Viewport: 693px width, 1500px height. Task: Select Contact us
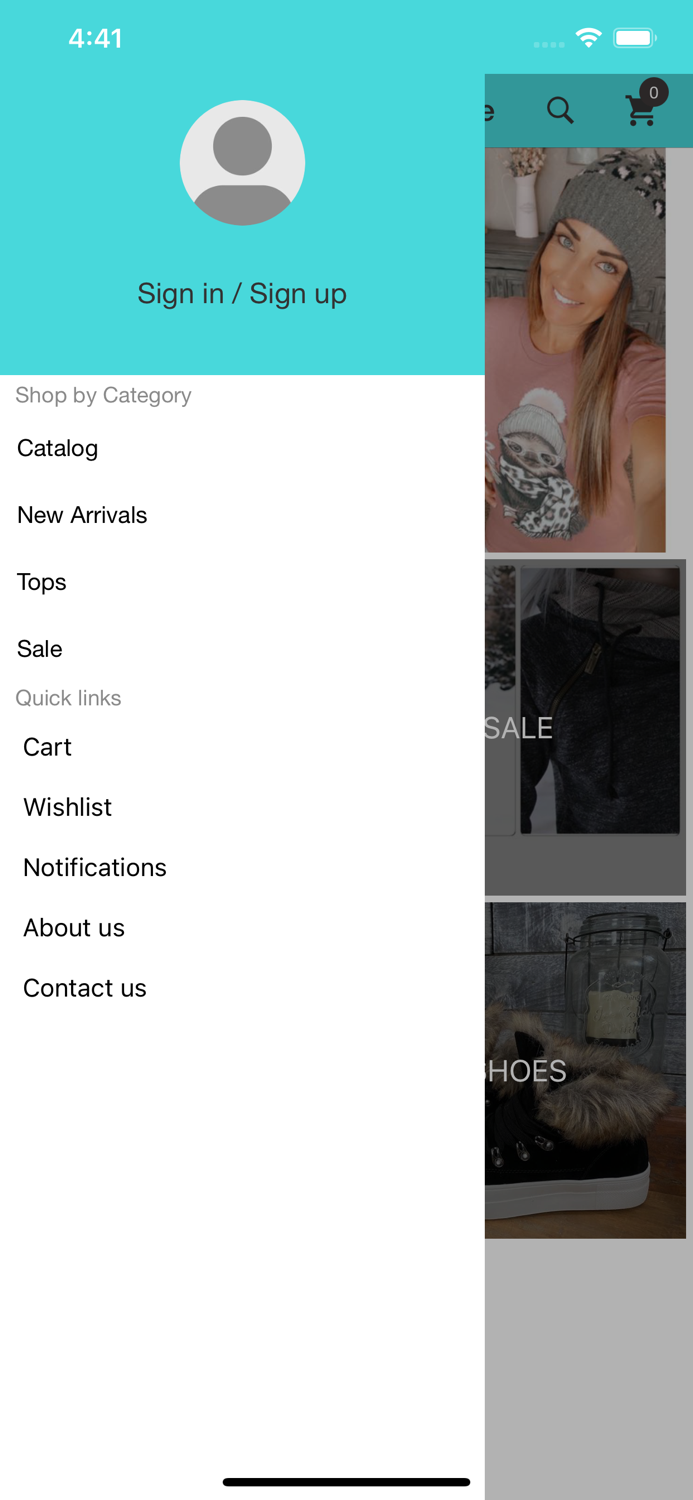click(x=85, y=988)
